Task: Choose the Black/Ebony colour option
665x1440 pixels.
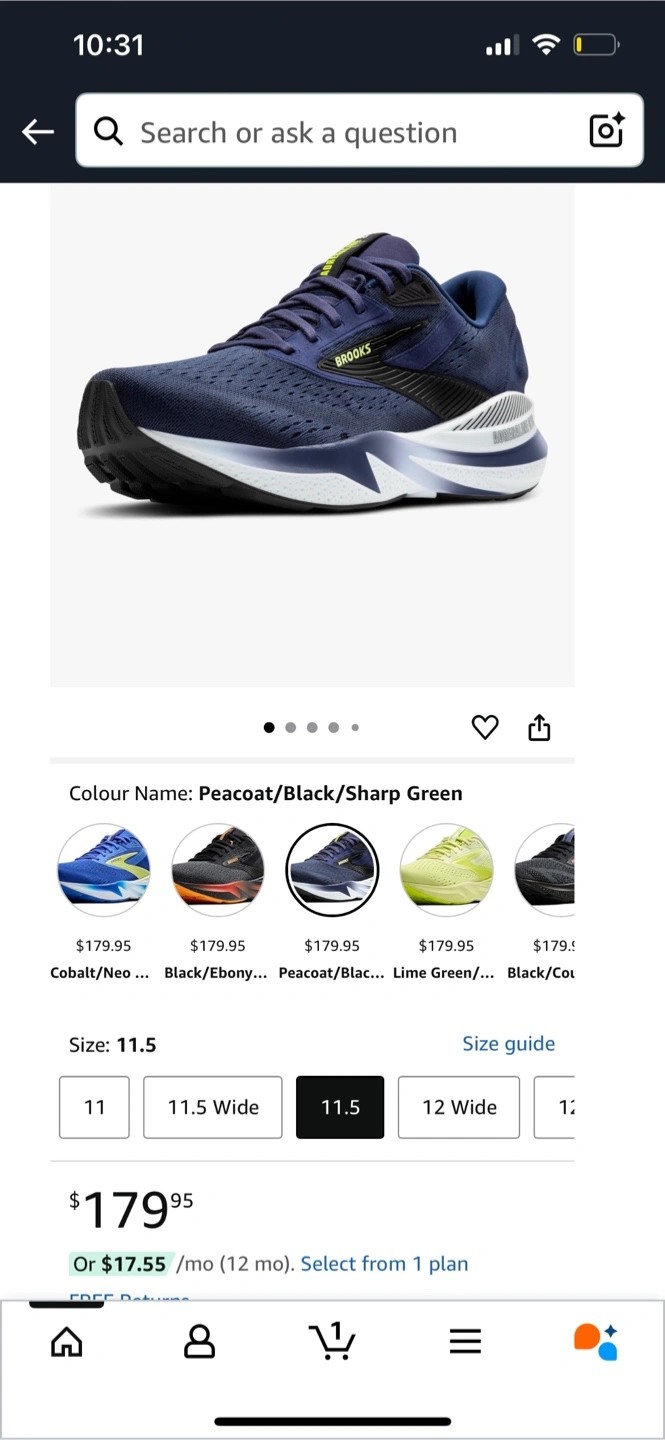Action: [218, 870]
